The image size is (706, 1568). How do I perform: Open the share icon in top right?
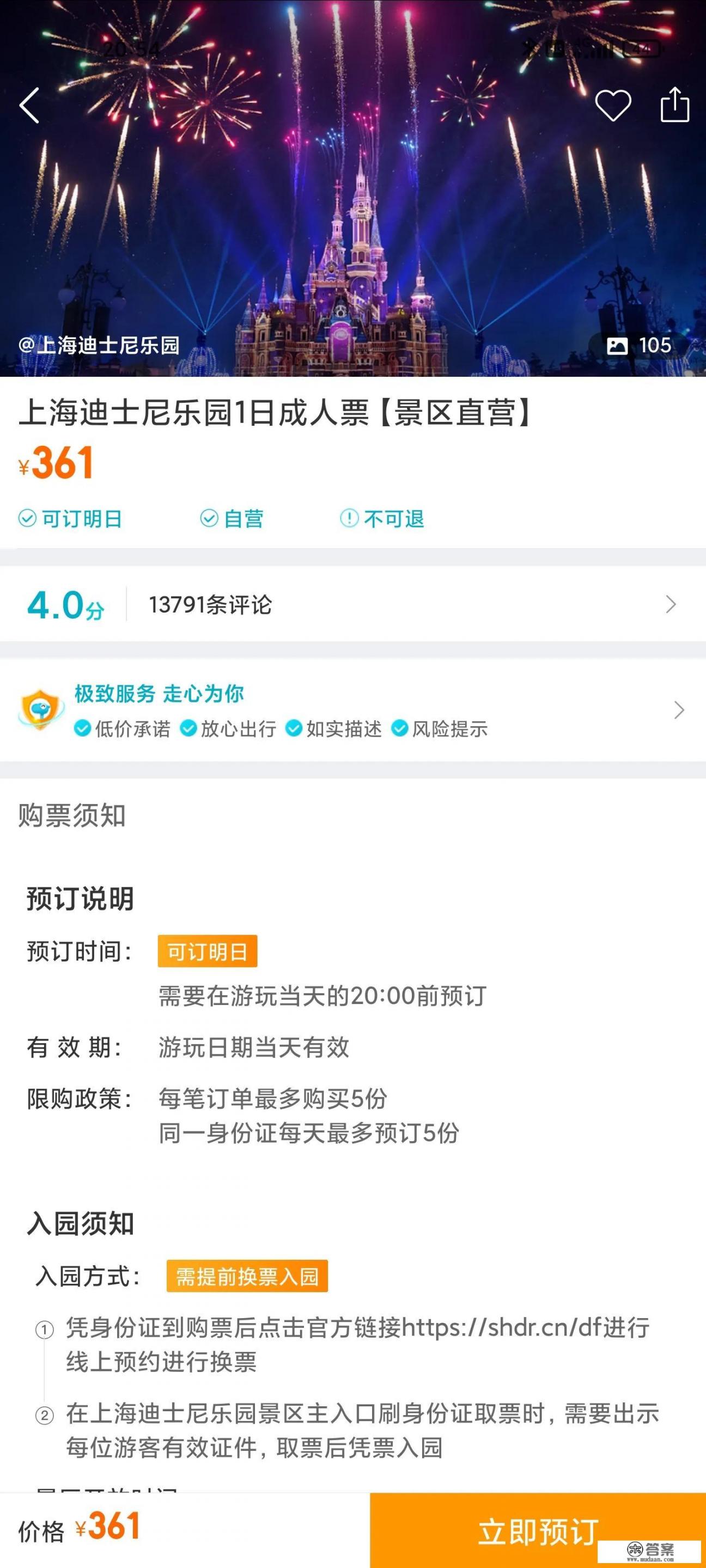pyautogui.click(x=675, y=105)
